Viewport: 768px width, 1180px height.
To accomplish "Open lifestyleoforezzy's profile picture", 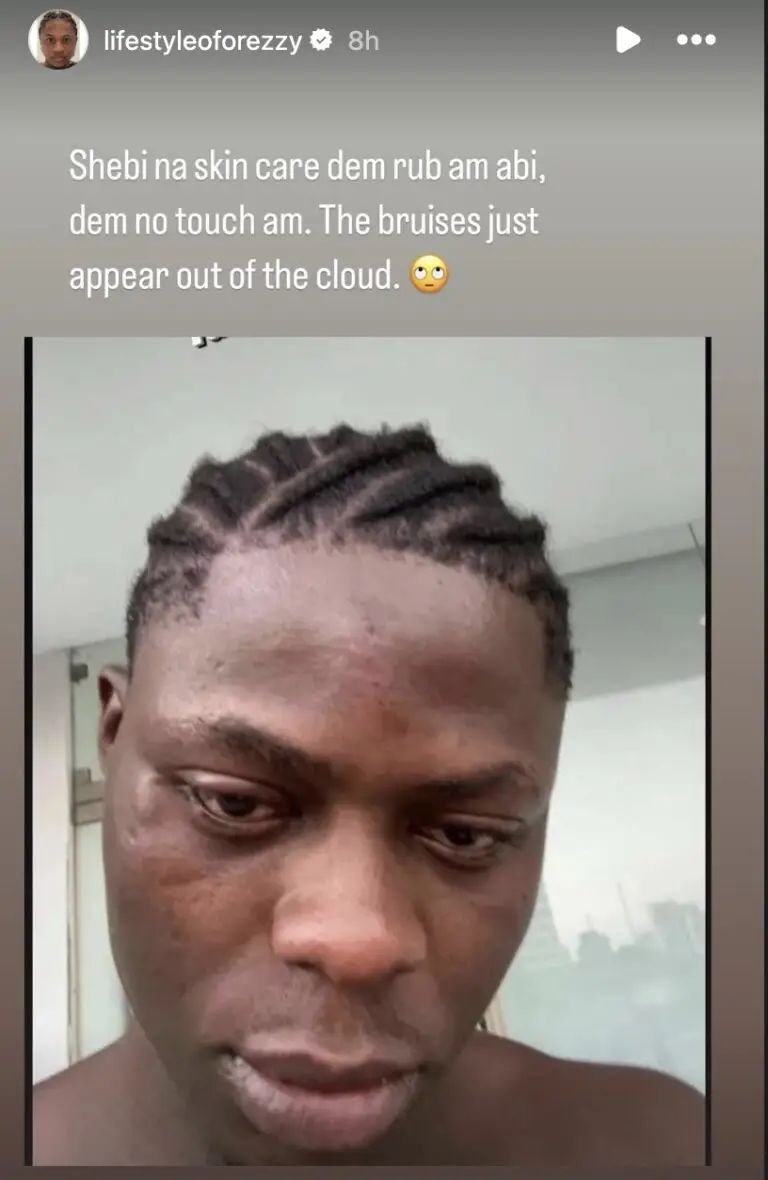I will [x=58, y=40].
